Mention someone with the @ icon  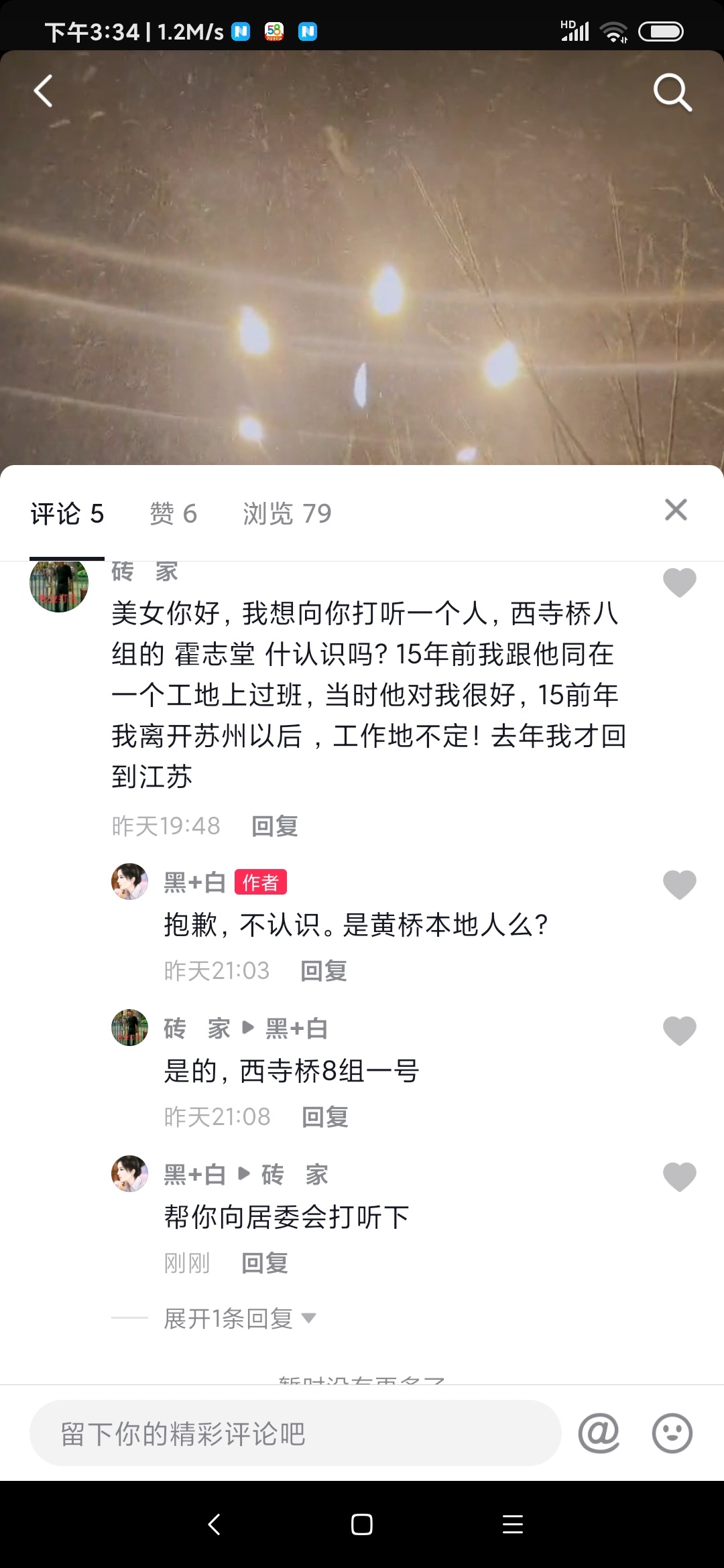599,1433
